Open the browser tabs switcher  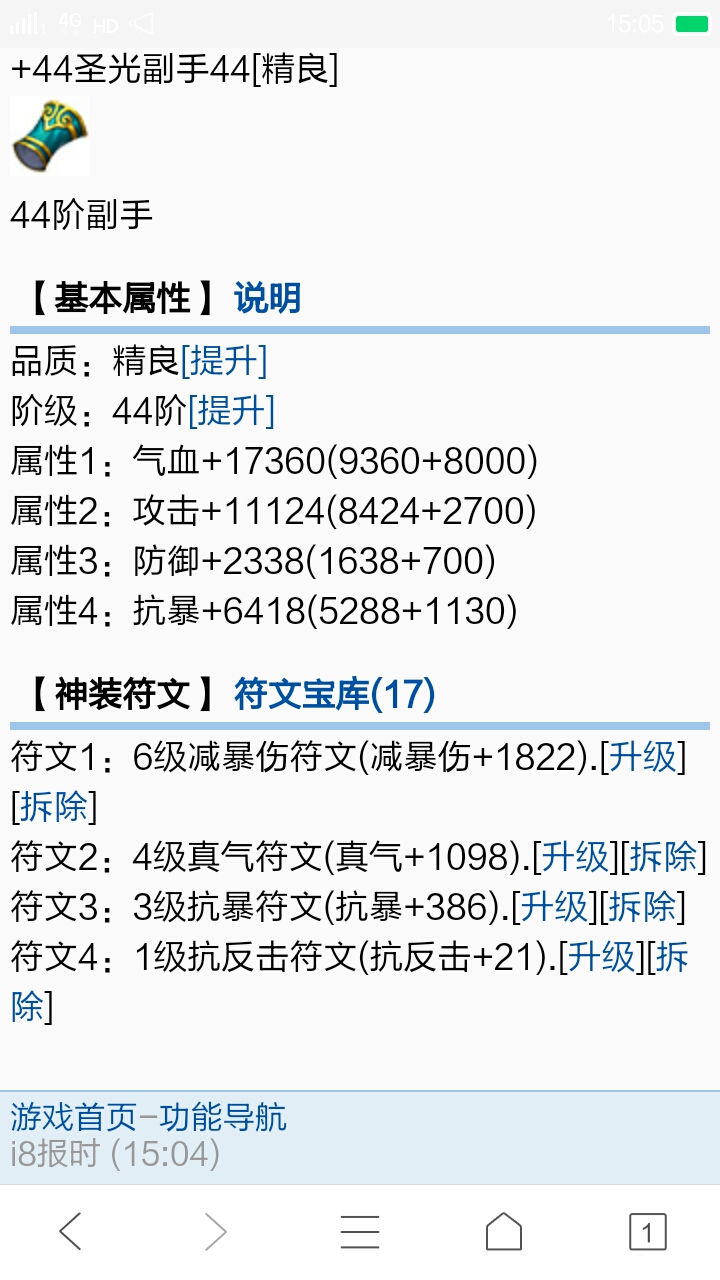(647, 1232)
